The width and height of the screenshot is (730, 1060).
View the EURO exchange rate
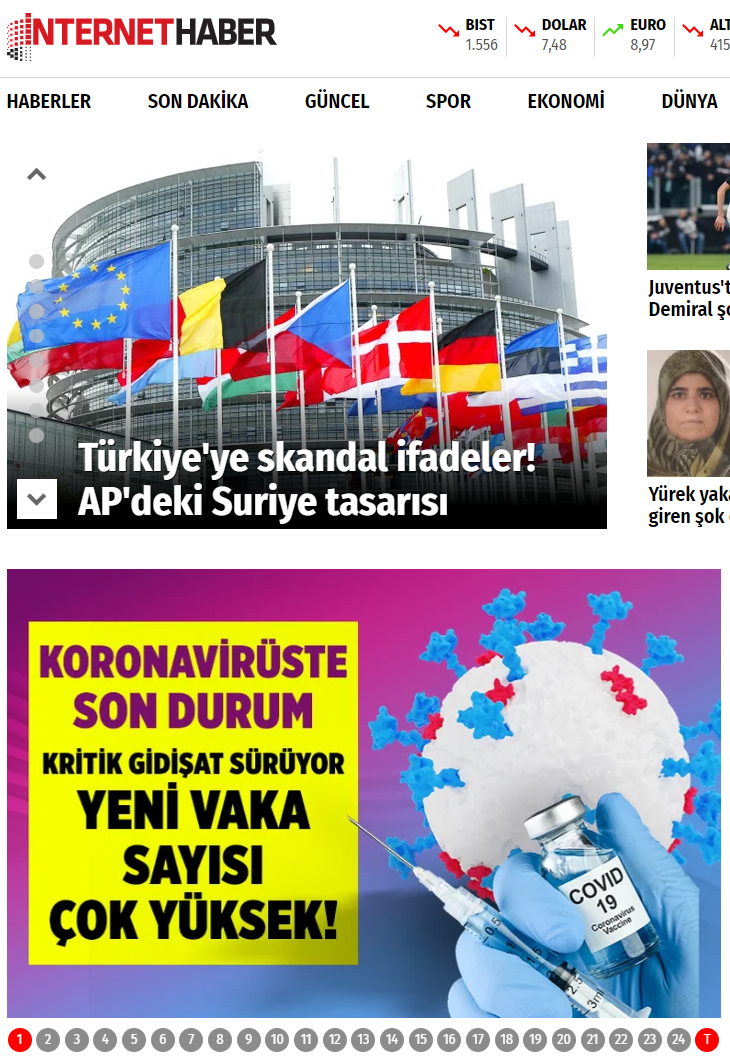[x=636, y=34]
